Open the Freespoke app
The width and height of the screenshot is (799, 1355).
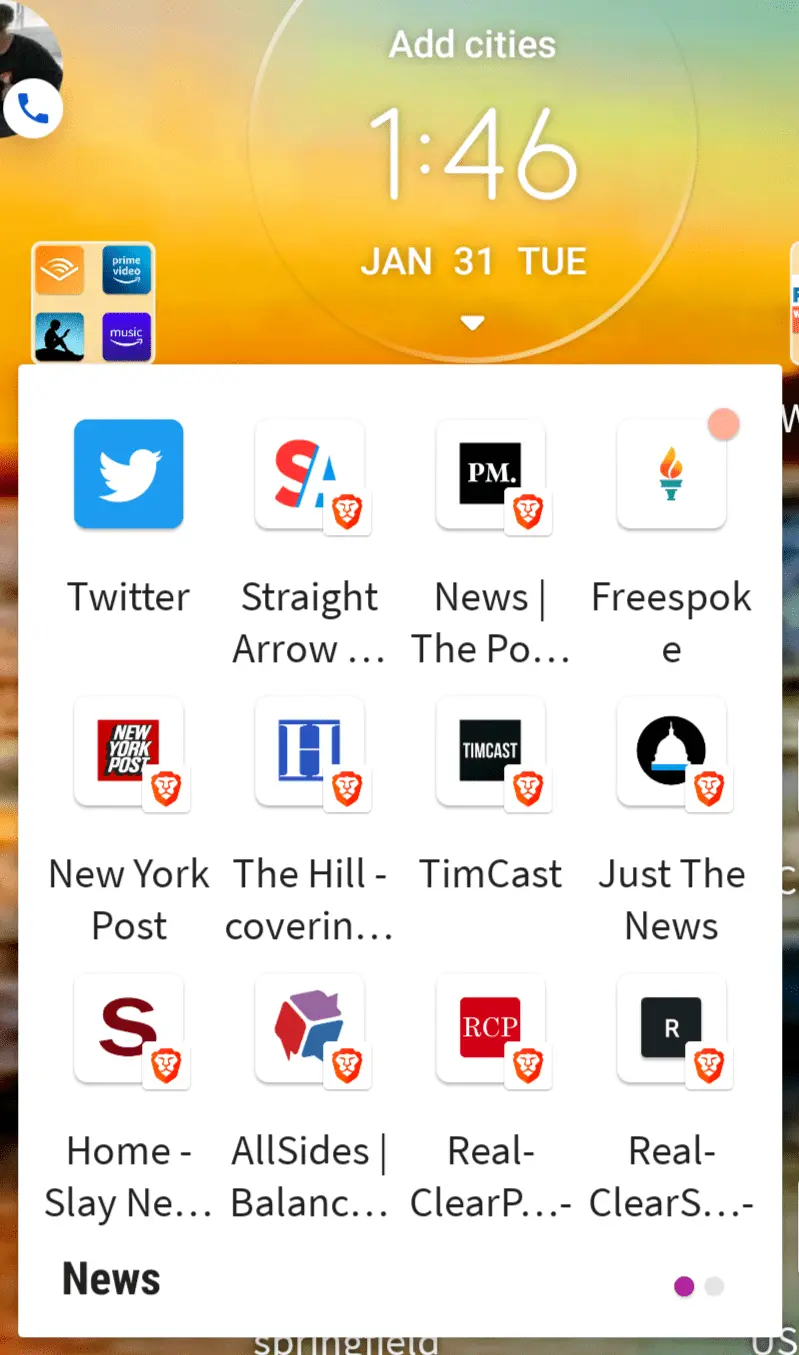[671, 474]
